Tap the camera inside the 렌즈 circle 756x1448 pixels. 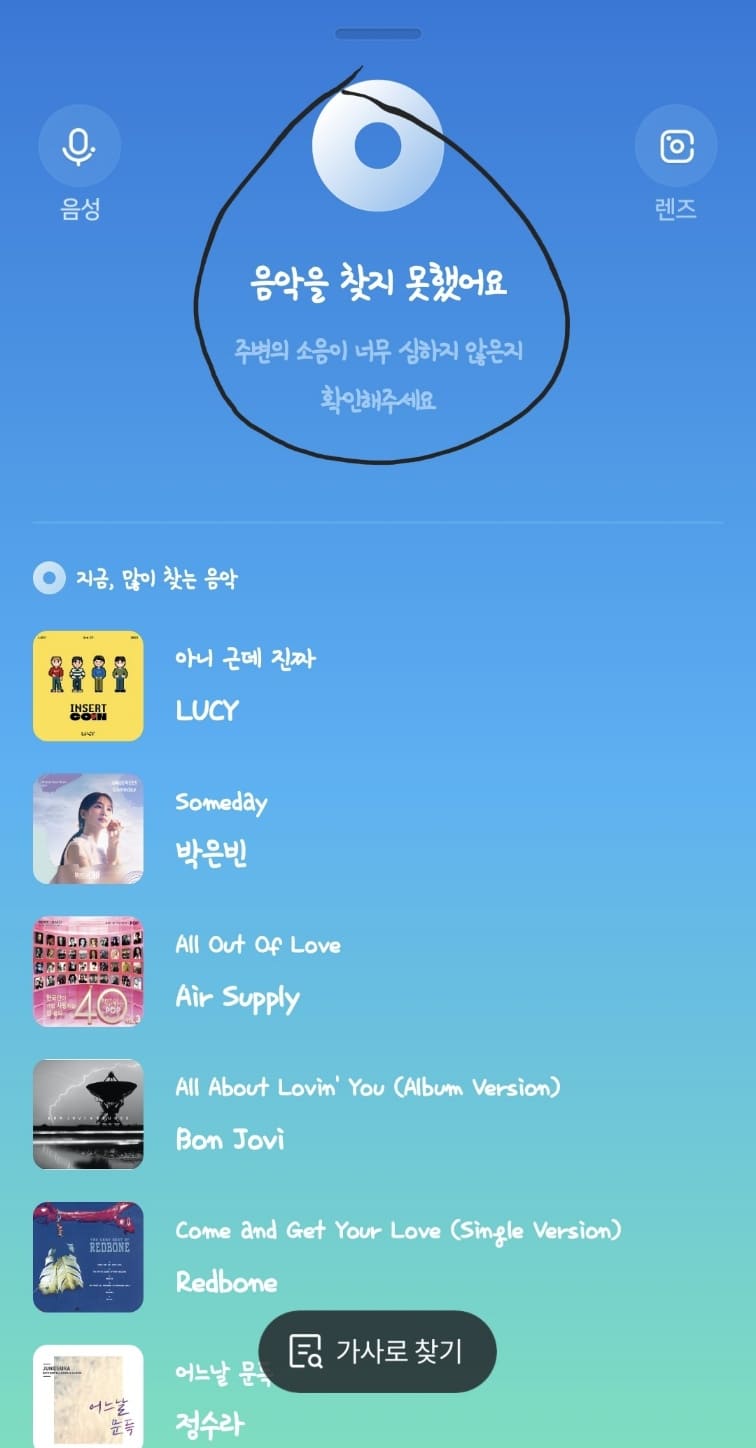click(677, 144)
